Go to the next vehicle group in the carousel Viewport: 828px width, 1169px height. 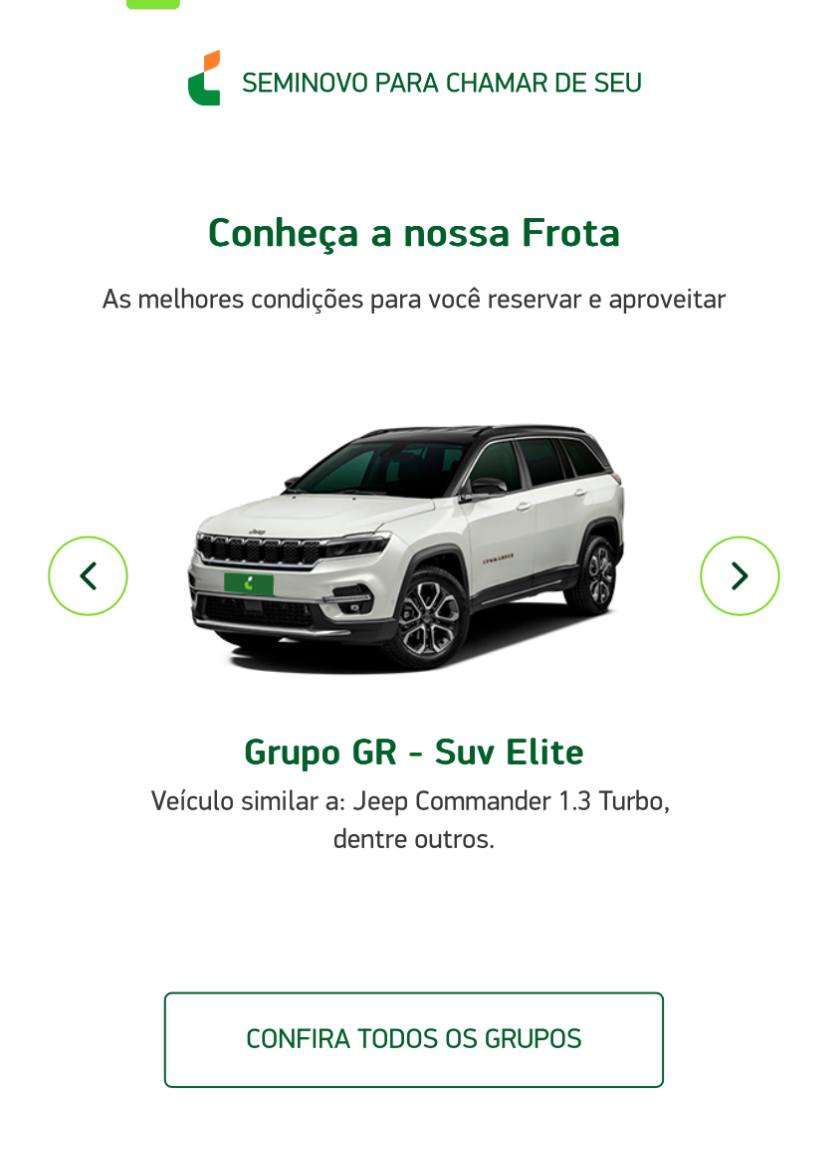[x=739, y=576]
